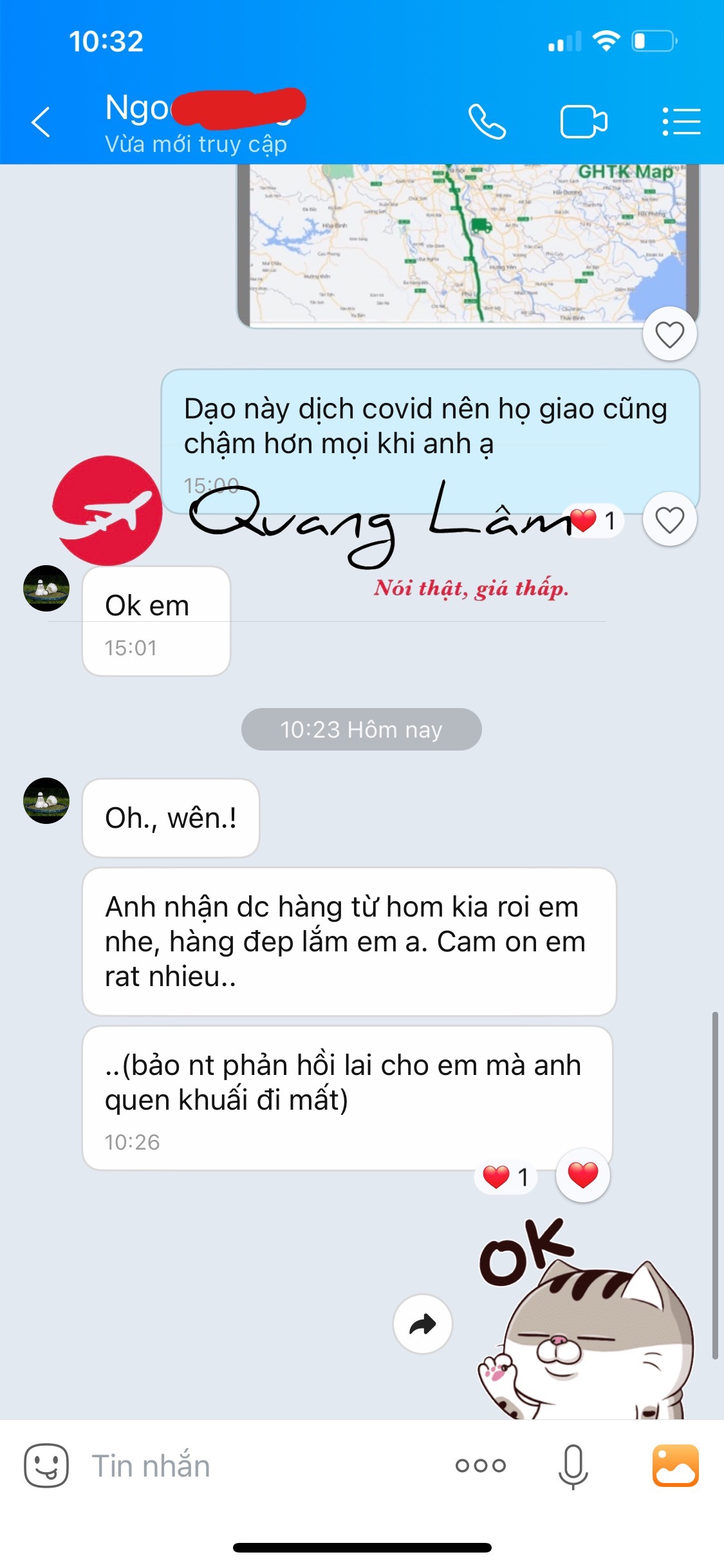Go back to the chat list
Screen dimensions: 724x1568
(x=41, y=122)
